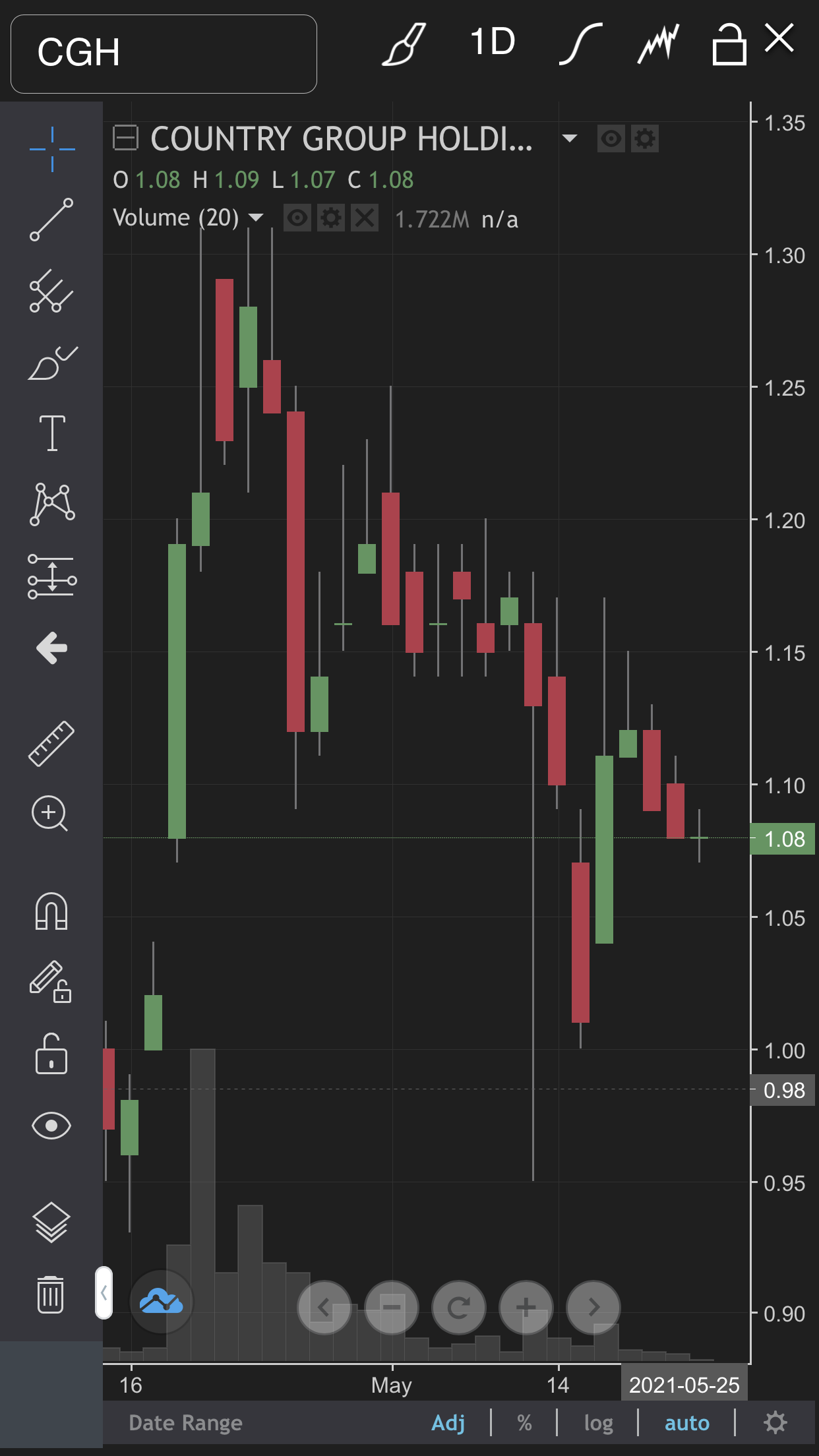The width and height of the screenshot is (819, 1456).
Task: Expand the Volume (20) indicator dropdown
Action: pyautogui.click(x=256, y=218)
